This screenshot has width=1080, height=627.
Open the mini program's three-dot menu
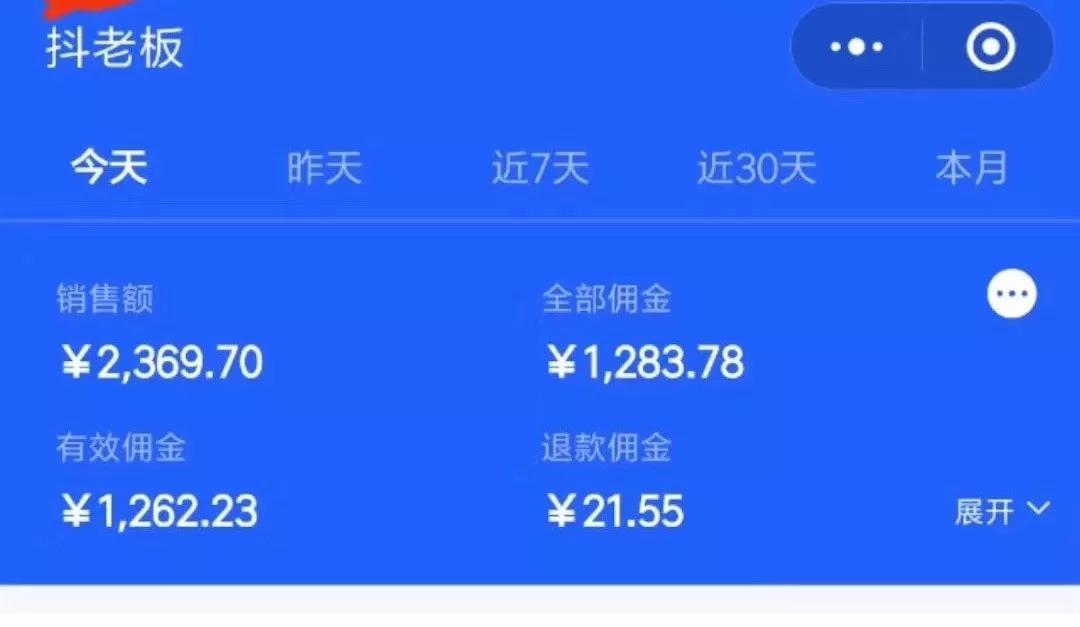pos(857,47)
